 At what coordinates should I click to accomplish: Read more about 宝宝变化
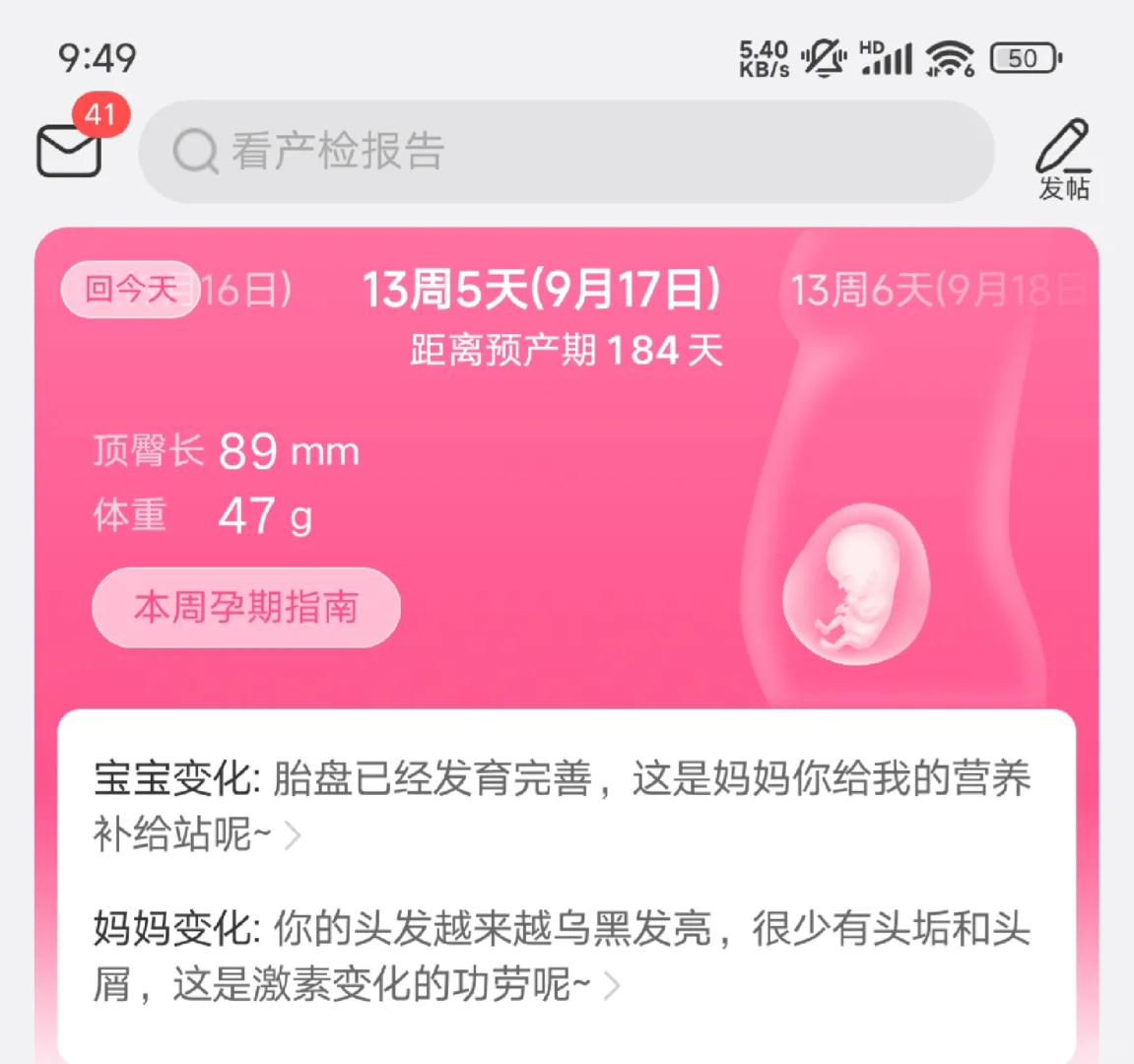[562, 805]
